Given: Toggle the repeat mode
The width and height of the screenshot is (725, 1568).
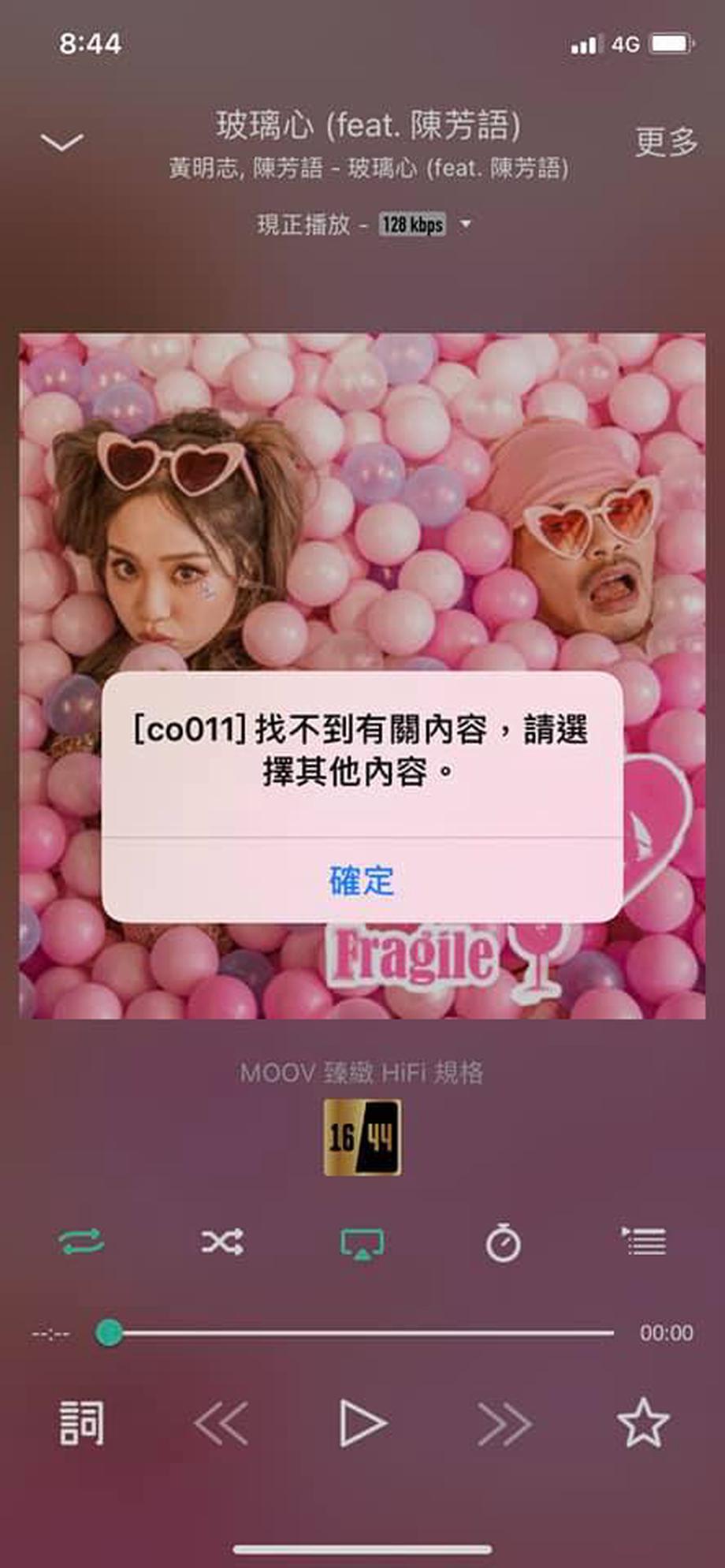Looking at the screenshot, I should click(81, 1242).
